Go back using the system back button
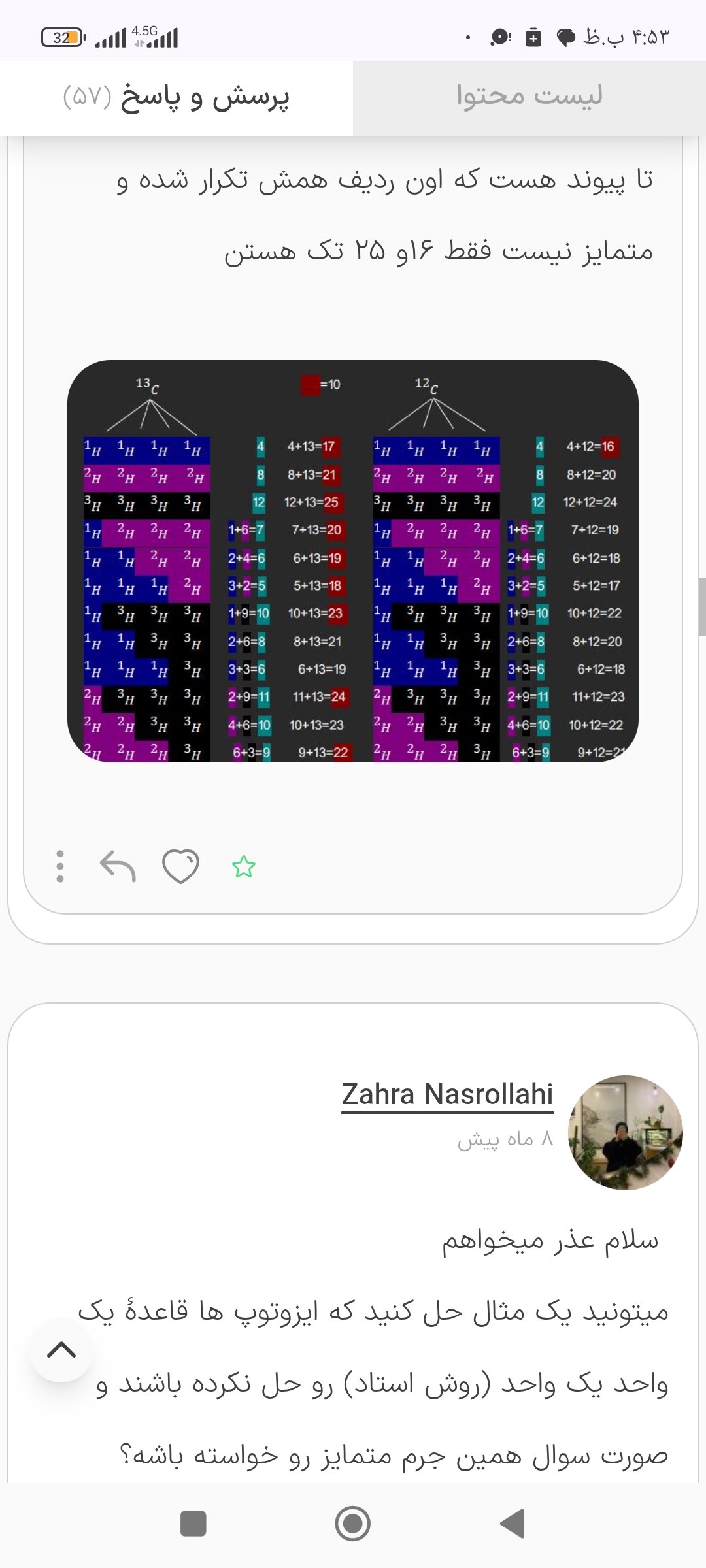 [512, 1524]
